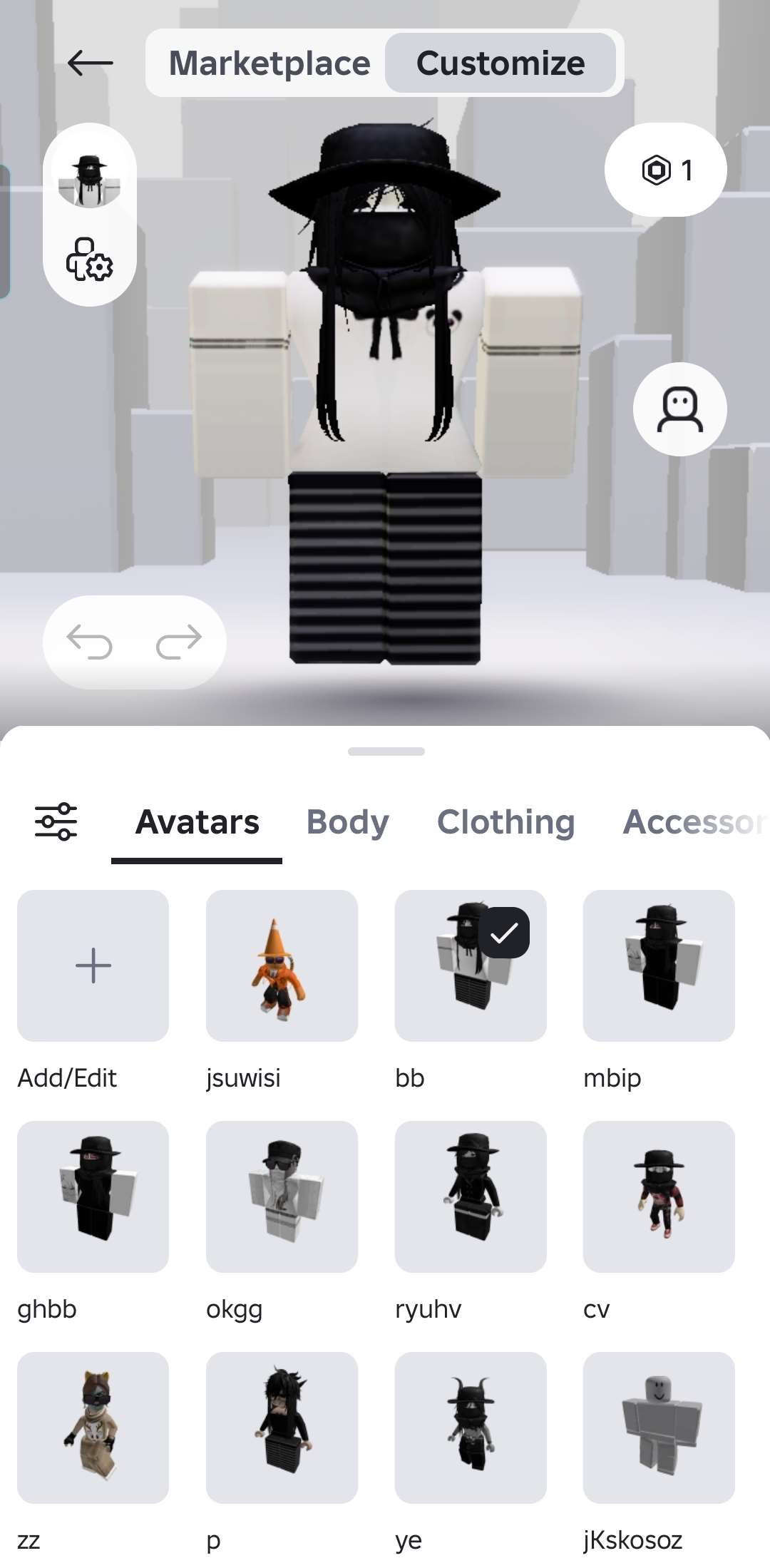This screenshot has height=1568, width=770.
Task: Open the Clothing category
Action: (x=505, y=822)
